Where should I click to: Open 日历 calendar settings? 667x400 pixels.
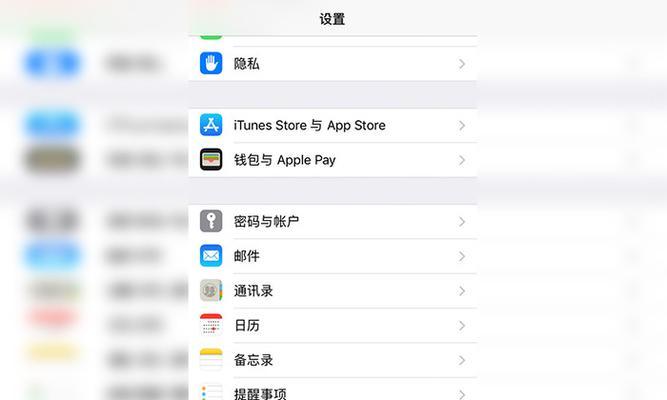click(x=330, y=325)
